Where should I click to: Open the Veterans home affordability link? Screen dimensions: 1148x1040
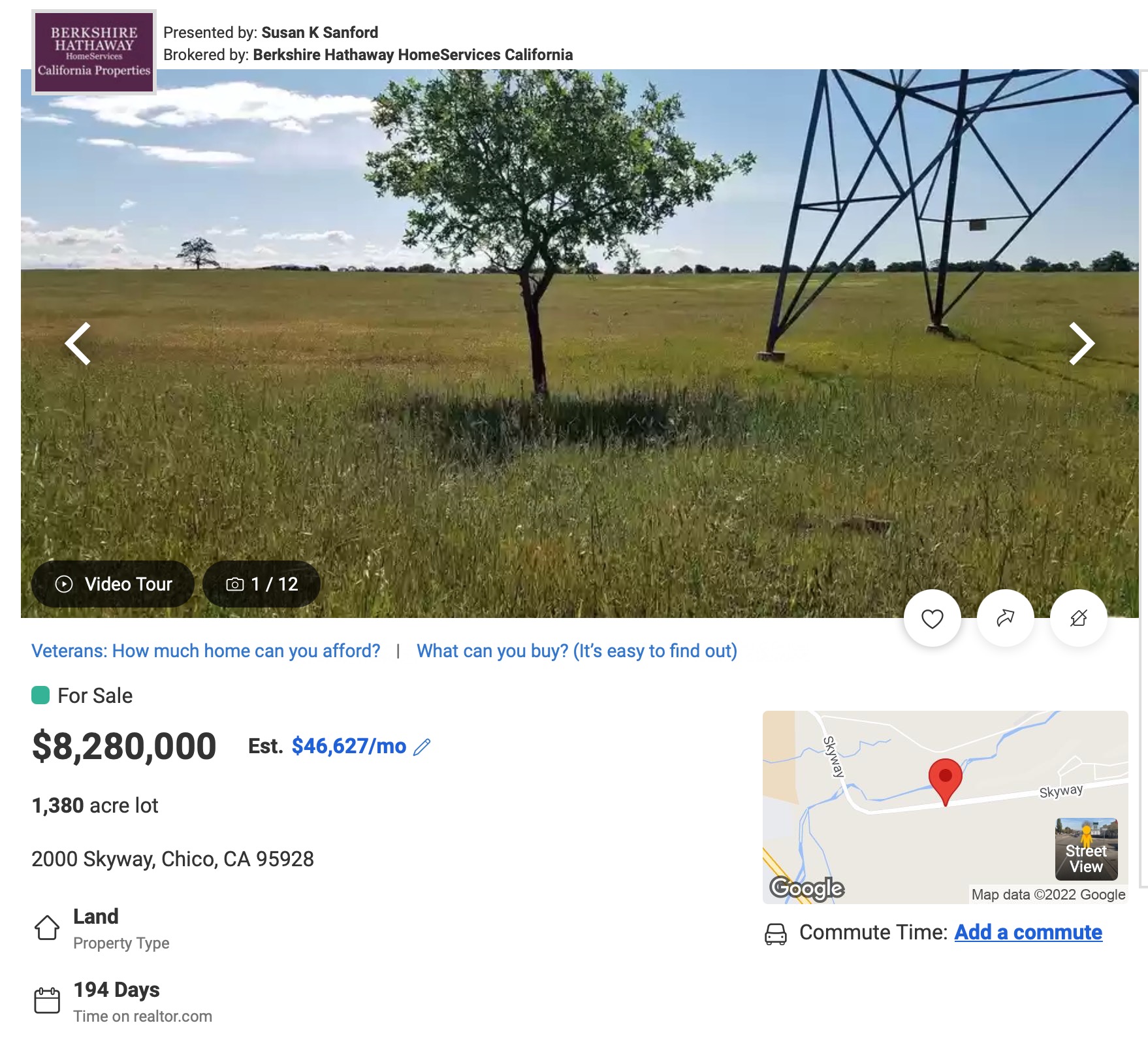(x=206, y=651)
